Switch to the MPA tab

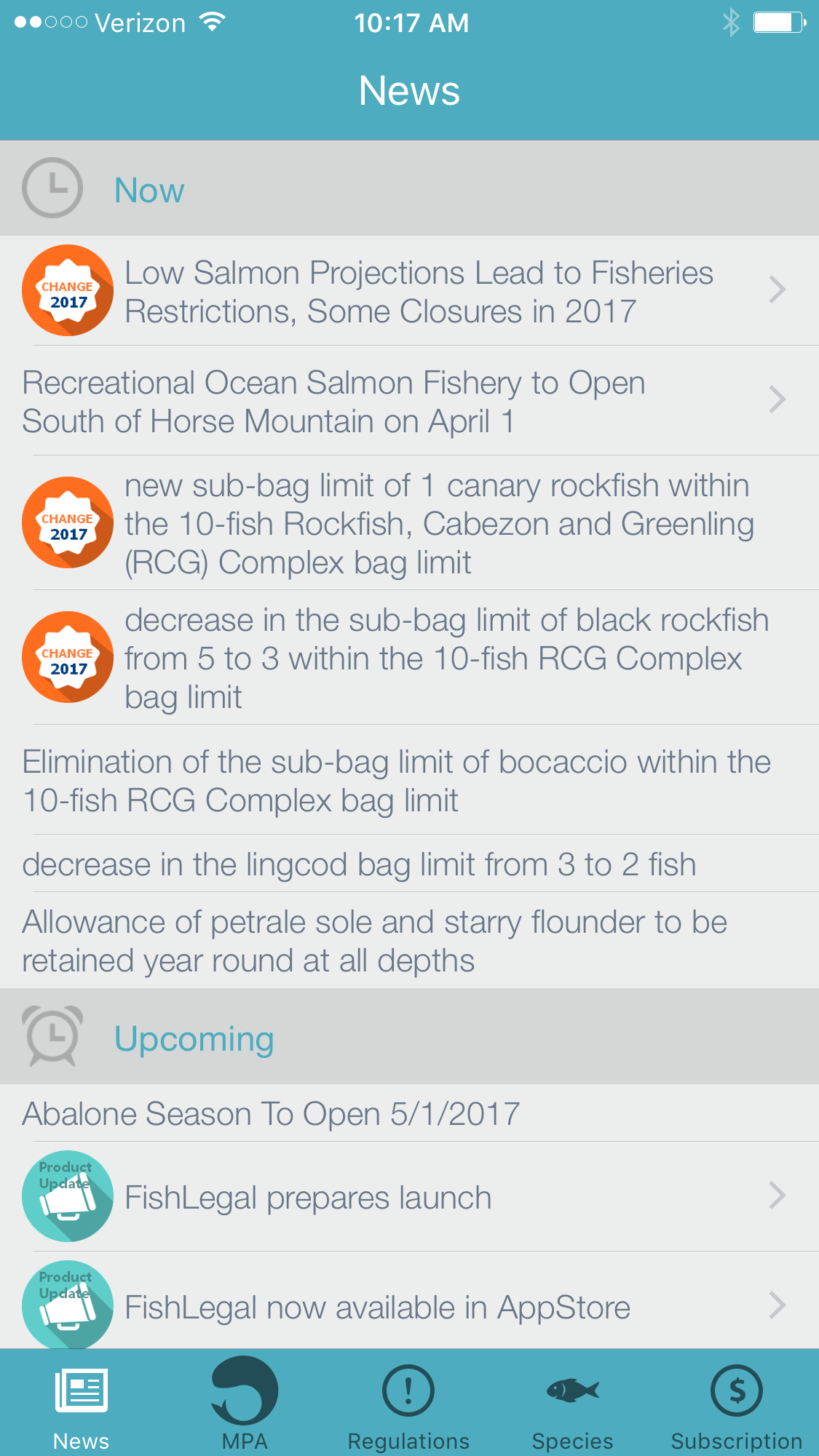pos(245,1404)
